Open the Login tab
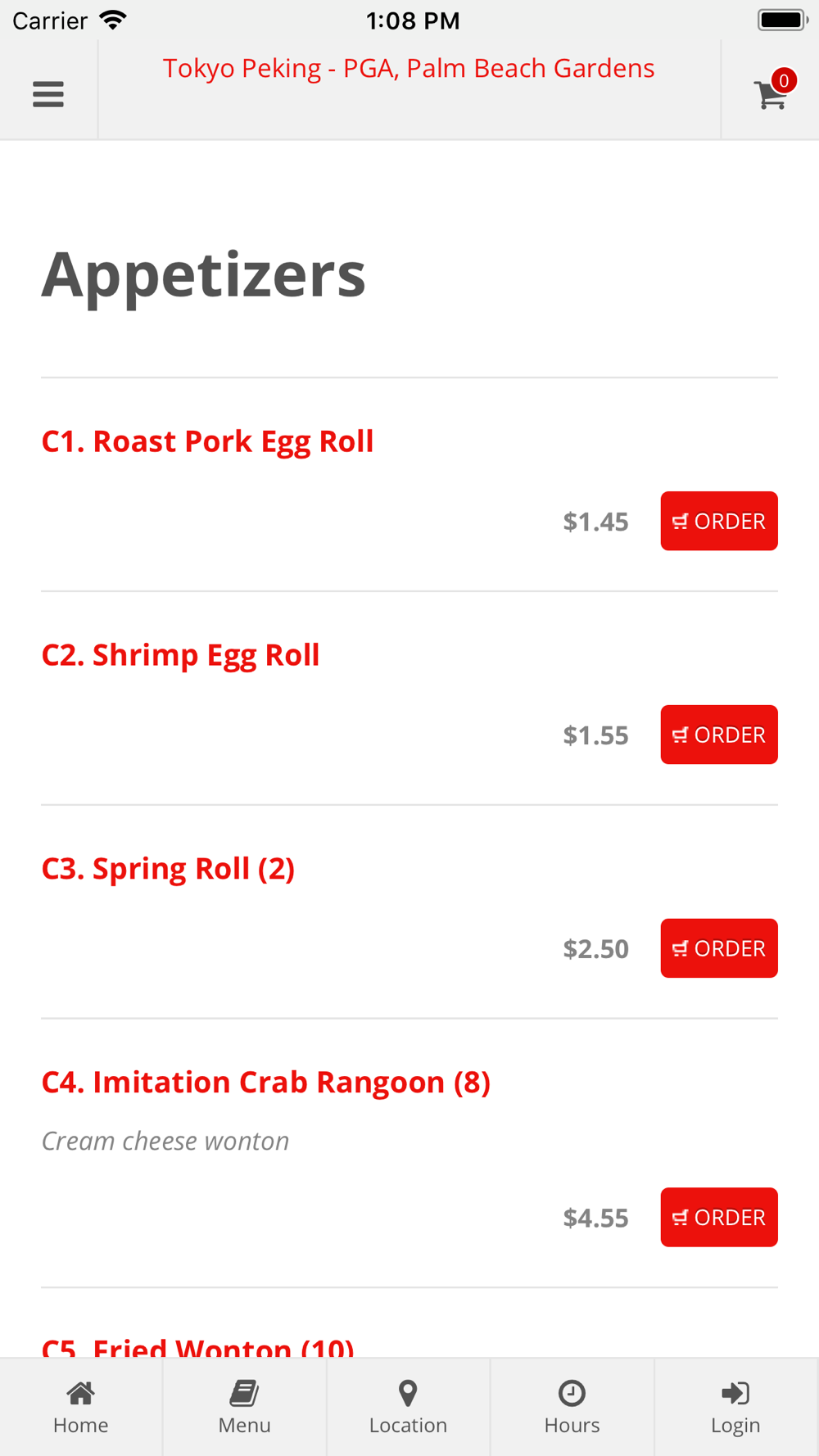This screenshot has width=819, height=1456. 736,1407
